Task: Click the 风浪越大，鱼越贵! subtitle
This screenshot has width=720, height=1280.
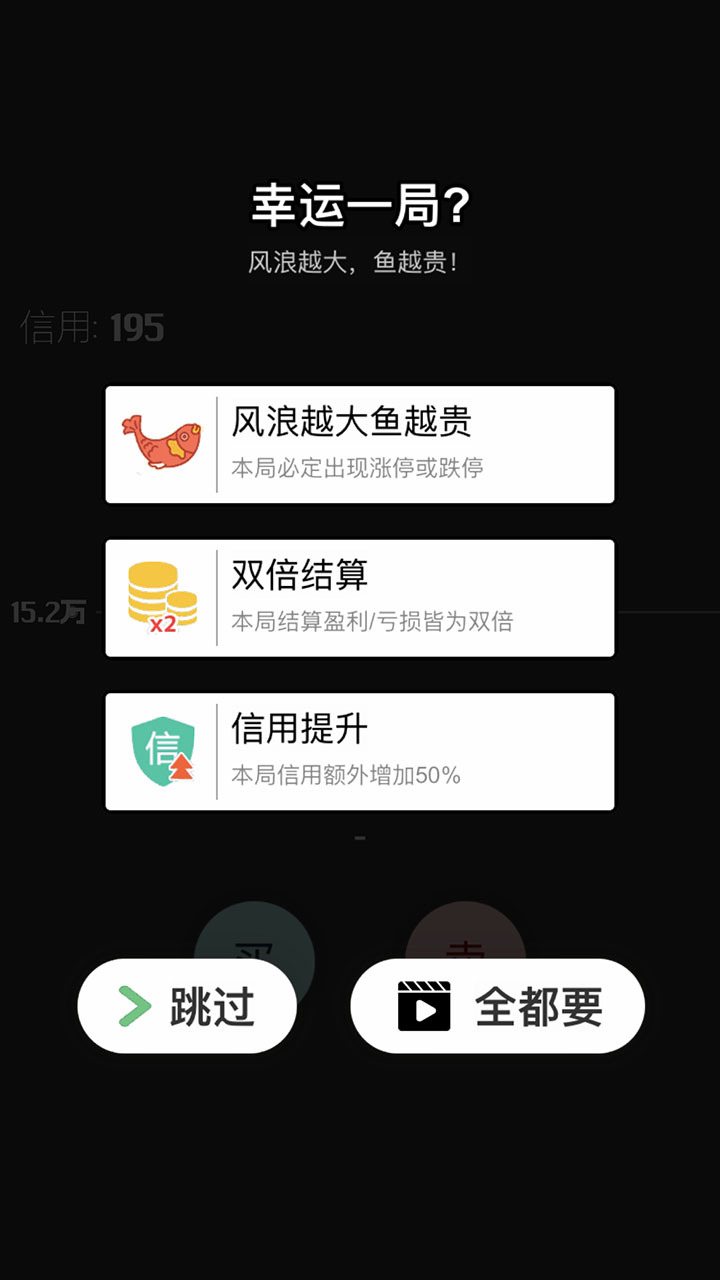Action: (x=360, y=258)
